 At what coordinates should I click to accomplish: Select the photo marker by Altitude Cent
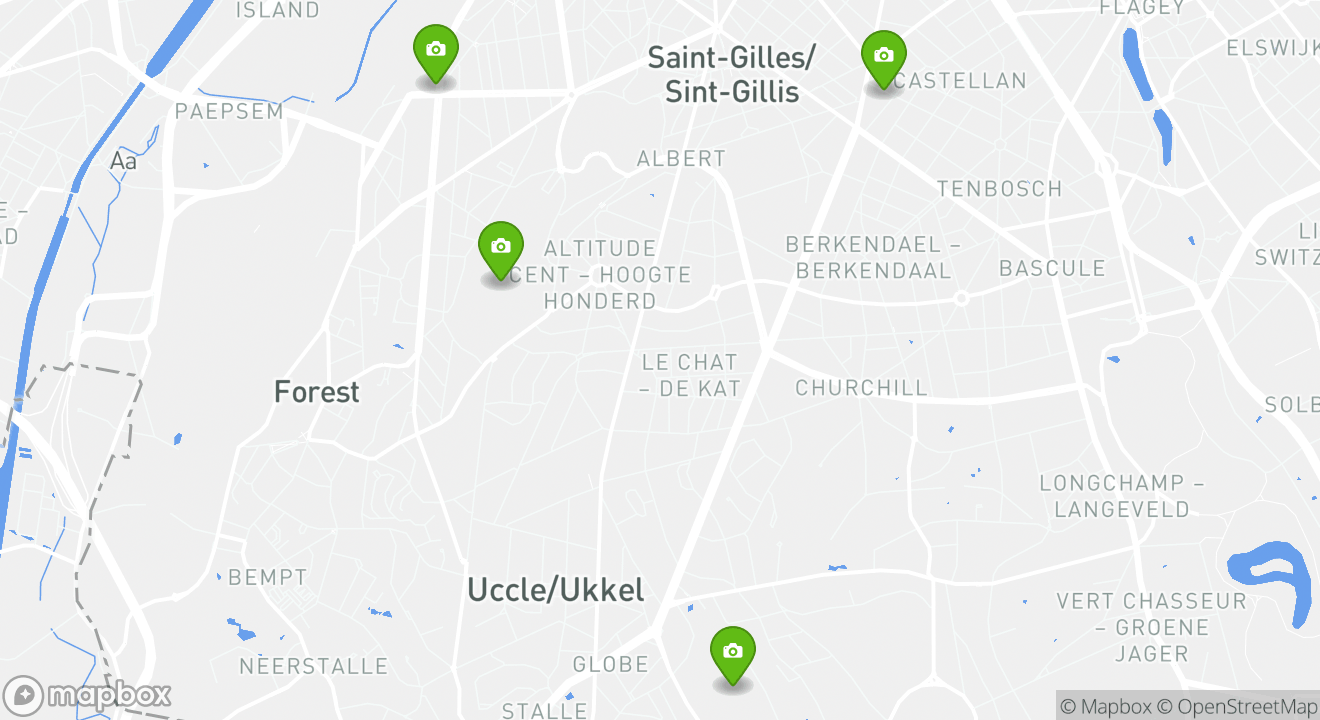tap(501, 248)
